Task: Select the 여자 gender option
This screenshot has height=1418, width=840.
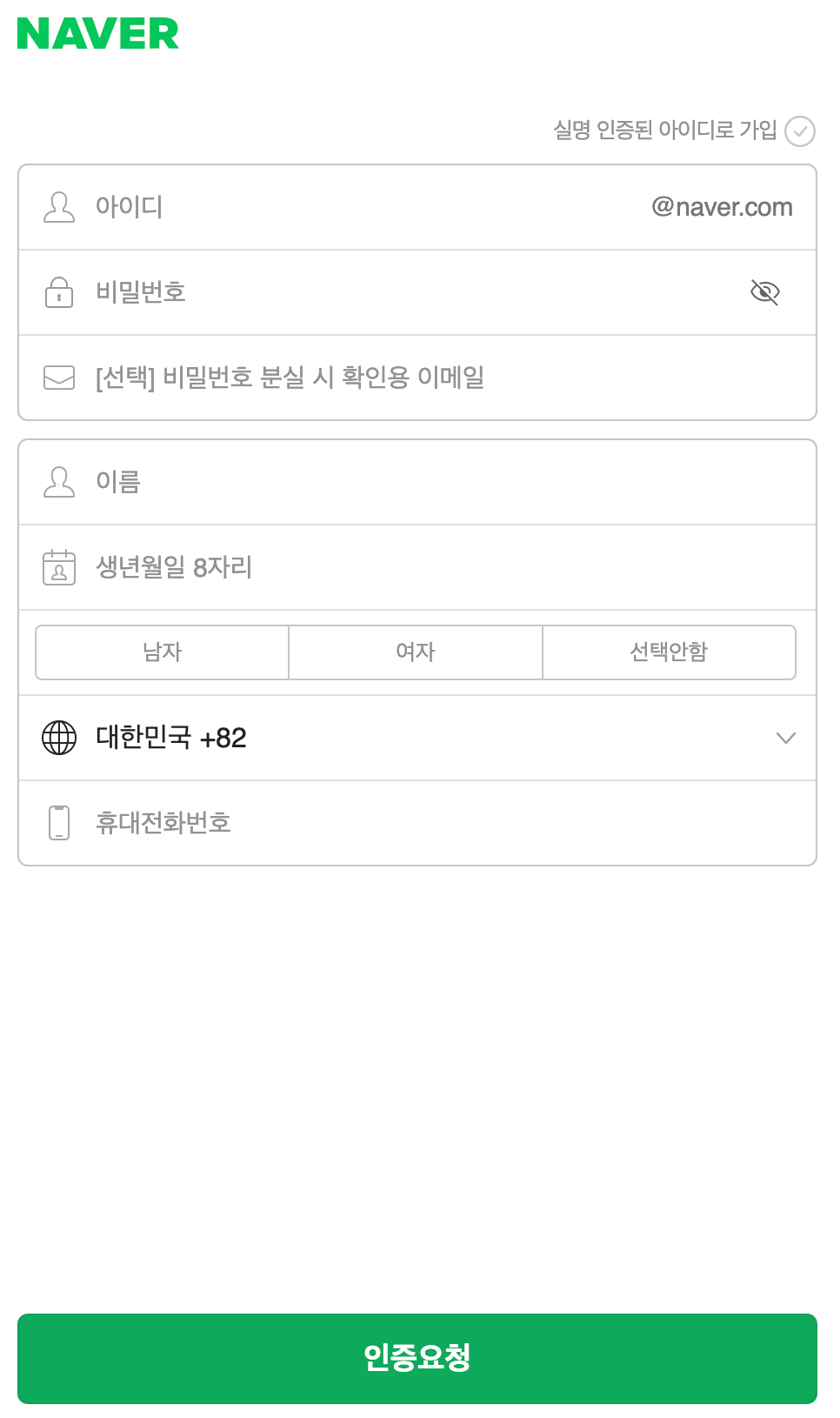Action: [x=415, y=652]
